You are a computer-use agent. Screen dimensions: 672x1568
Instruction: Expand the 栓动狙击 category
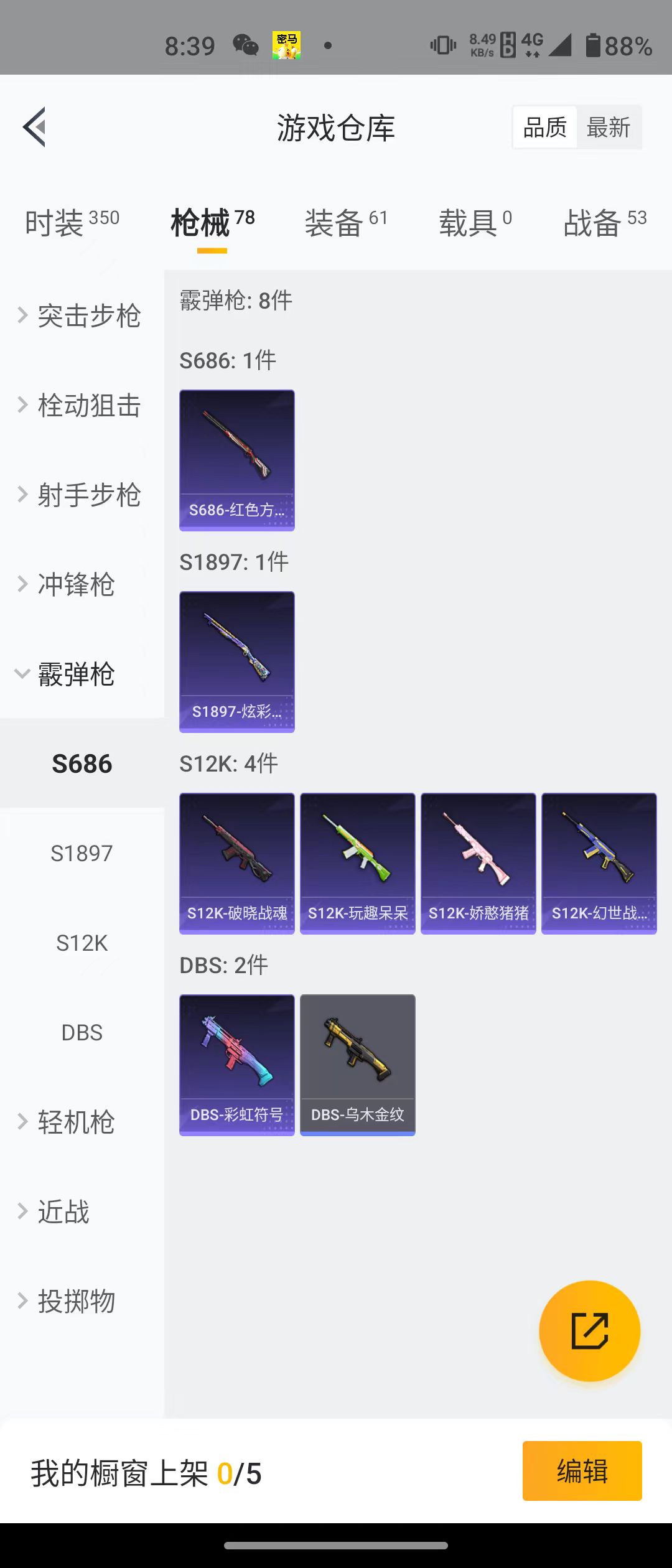pyautogui.click(x=81, y=405)
